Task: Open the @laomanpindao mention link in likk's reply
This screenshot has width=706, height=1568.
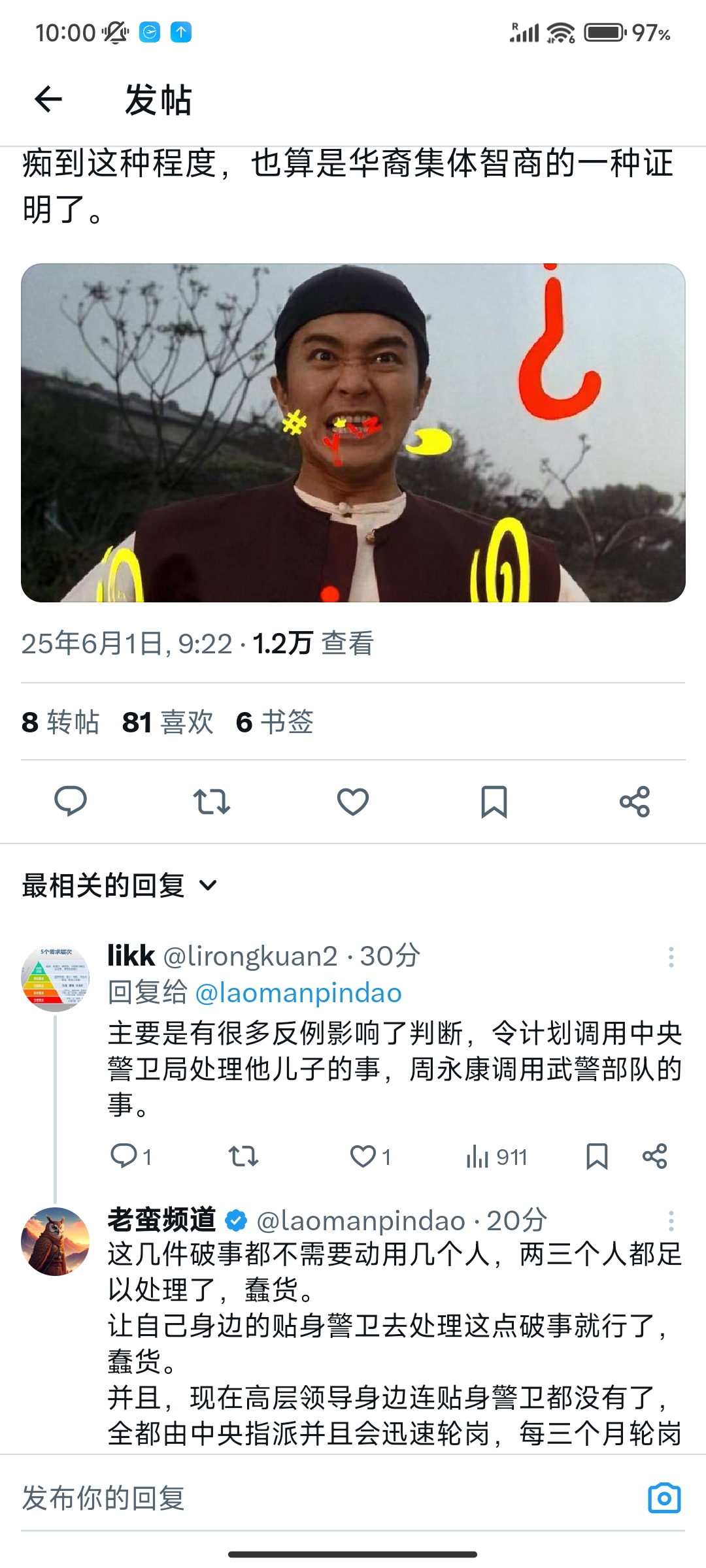Action: tap(299, 993)
